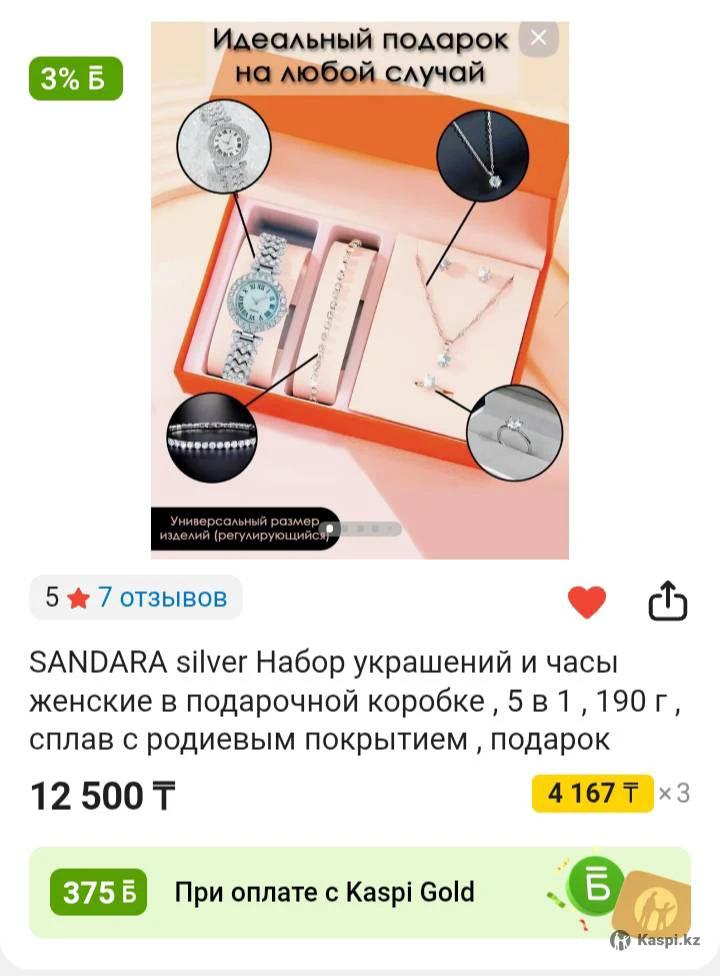Remove the product from favorites heart
720x976 pixels.
tap(586, 602)
